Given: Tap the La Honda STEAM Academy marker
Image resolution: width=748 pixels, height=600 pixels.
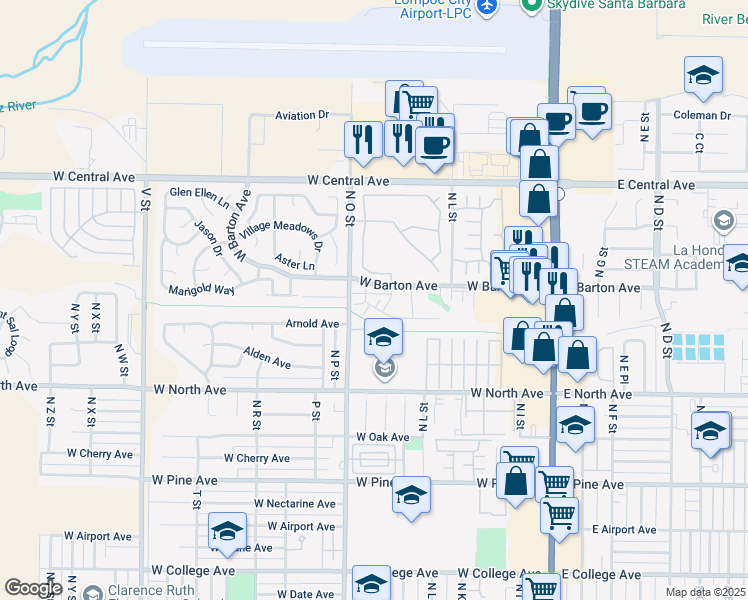Looking at the screenshot, I should coord(724,218).
